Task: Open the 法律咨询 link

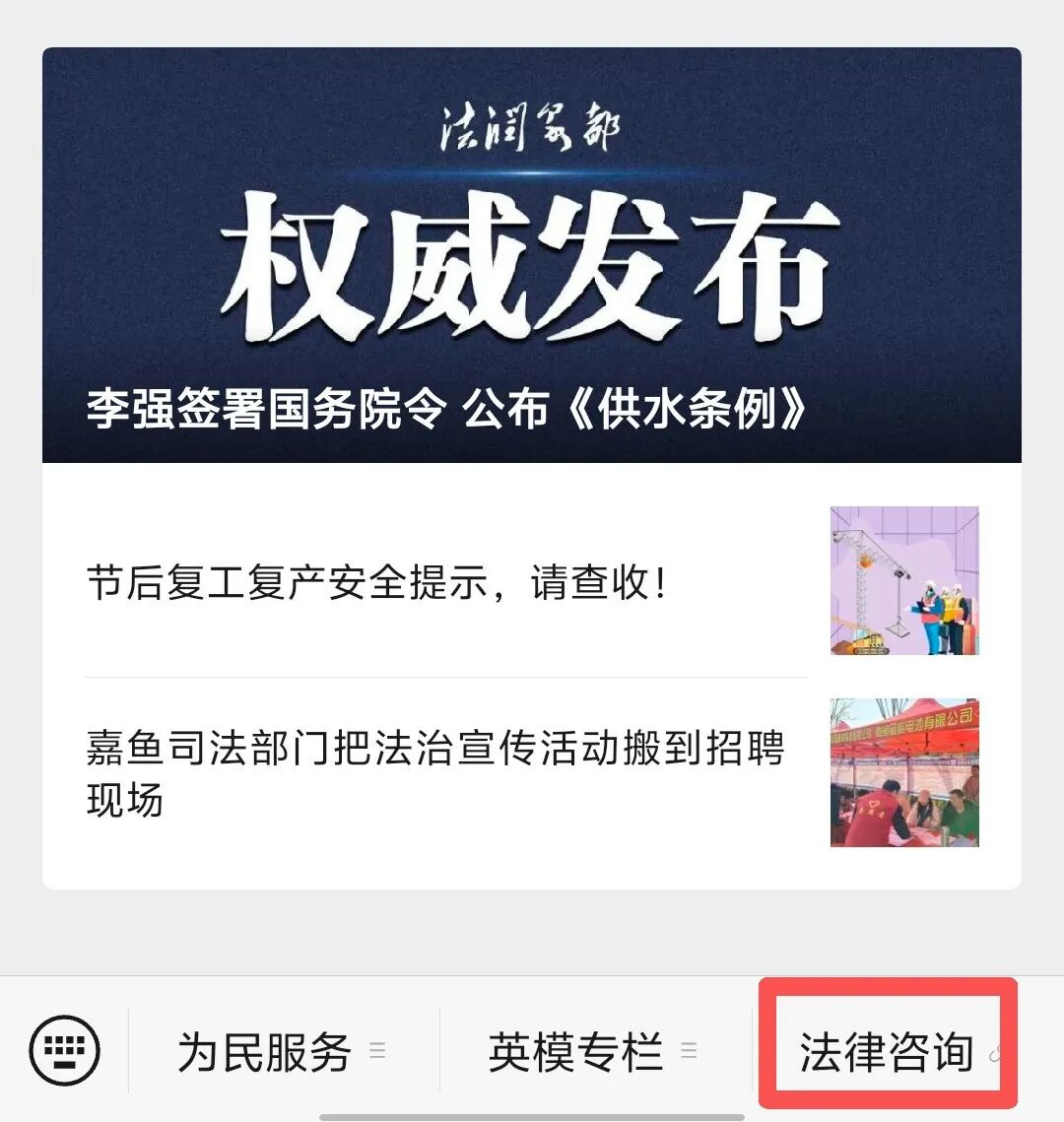Action: 887,1052
